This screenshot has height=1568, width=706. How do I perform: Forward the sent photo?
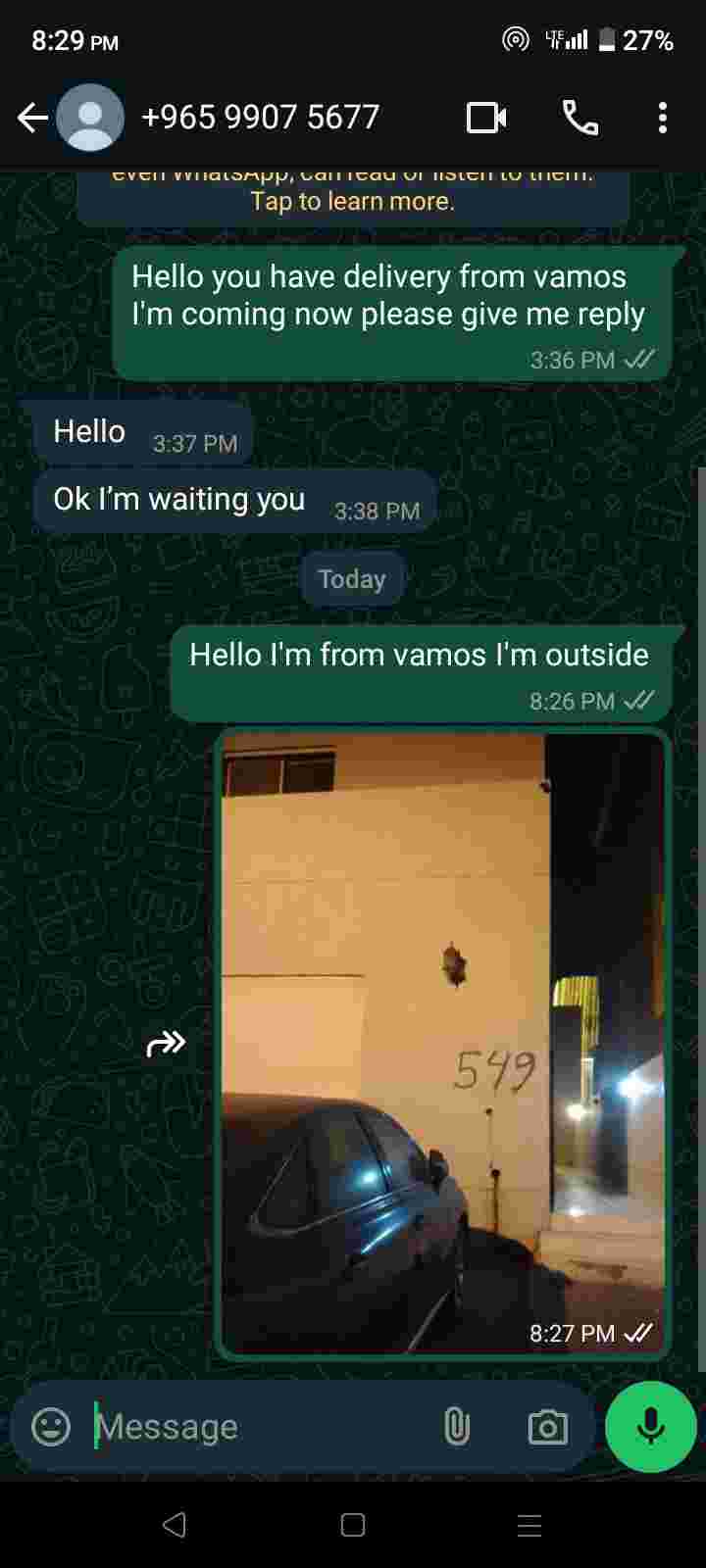point(166,1044)
